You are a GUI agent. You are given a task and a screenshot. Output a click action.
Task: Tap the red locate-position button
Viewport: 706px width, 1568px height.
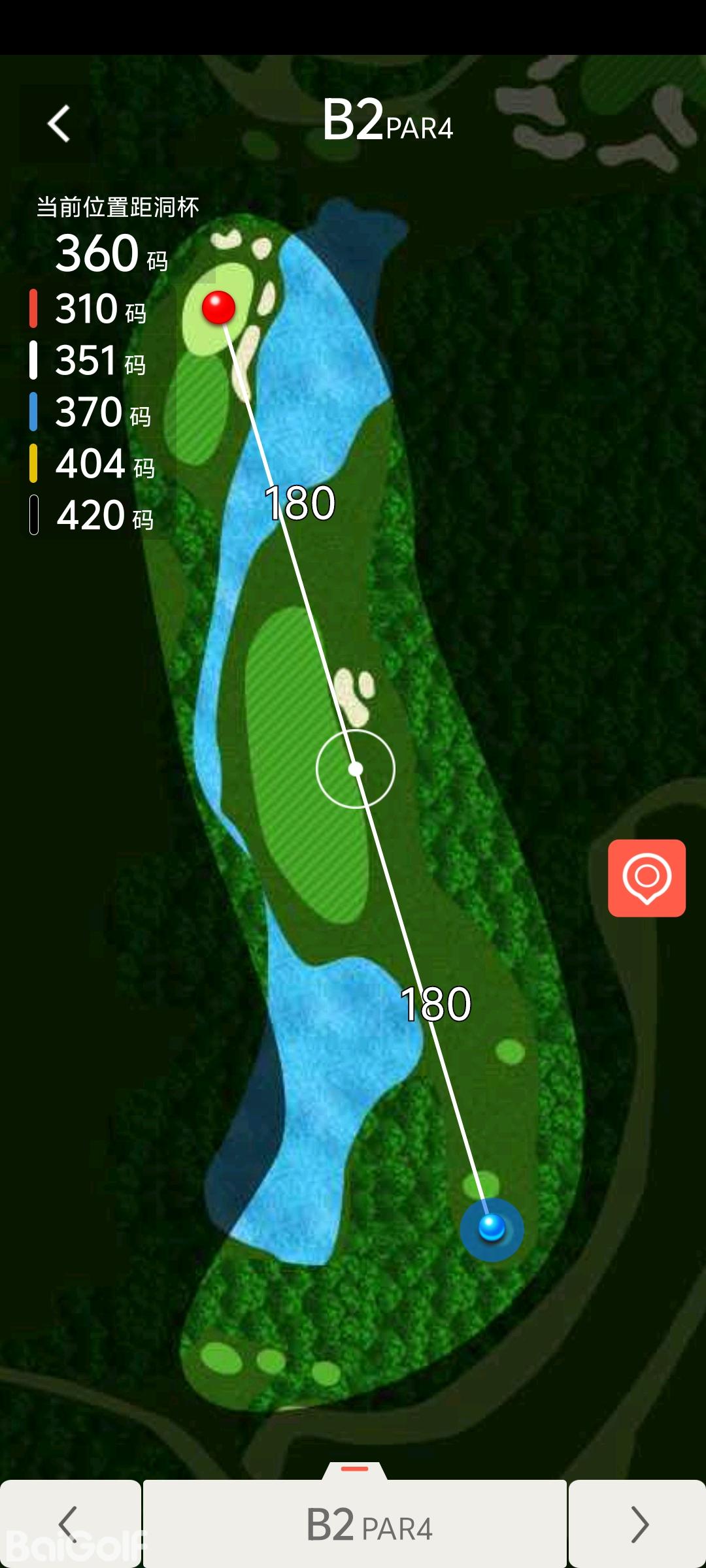point(647,877)
